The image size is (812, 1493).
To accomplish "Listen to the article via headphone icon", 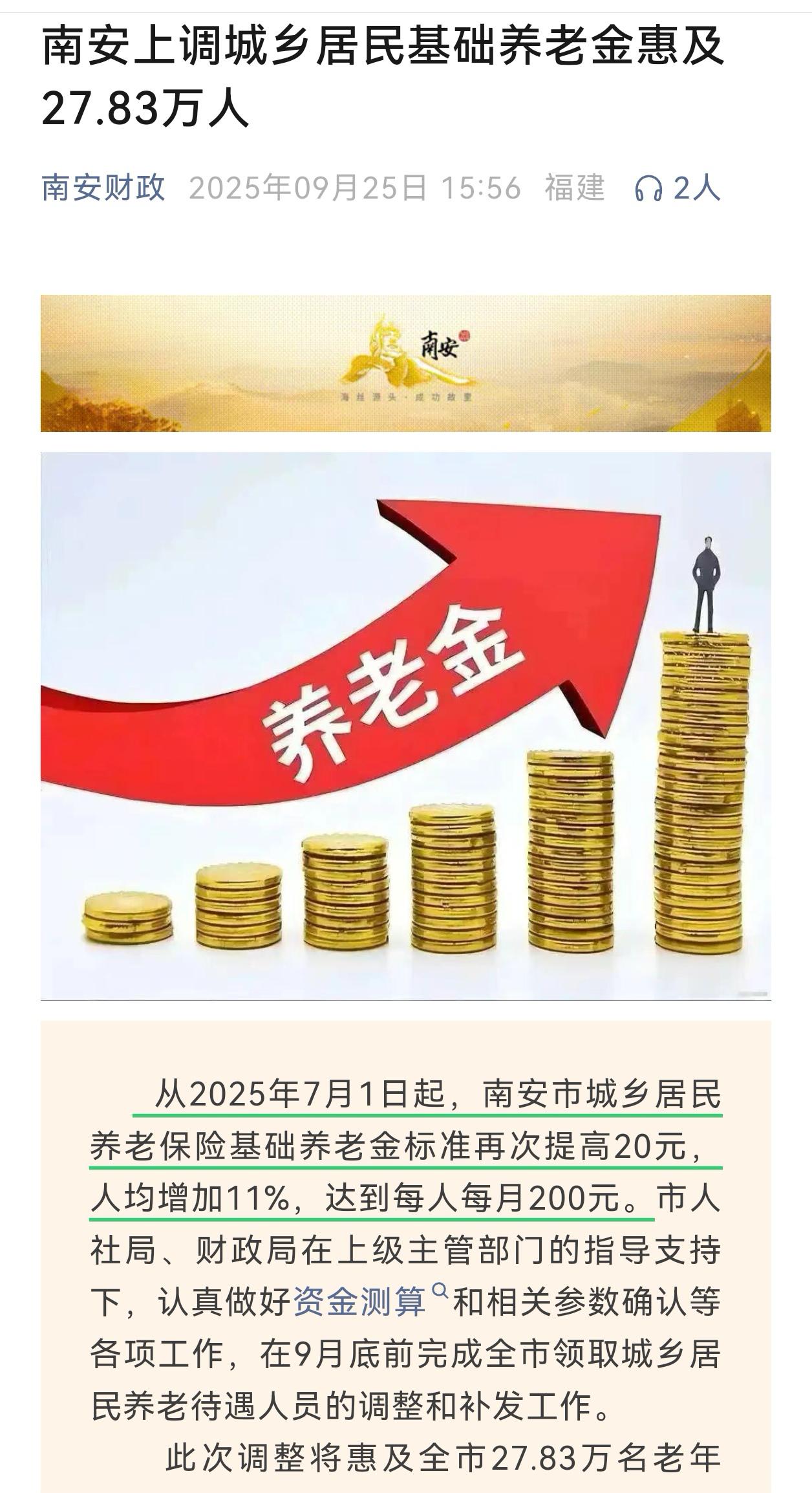I will coord(648,188).
